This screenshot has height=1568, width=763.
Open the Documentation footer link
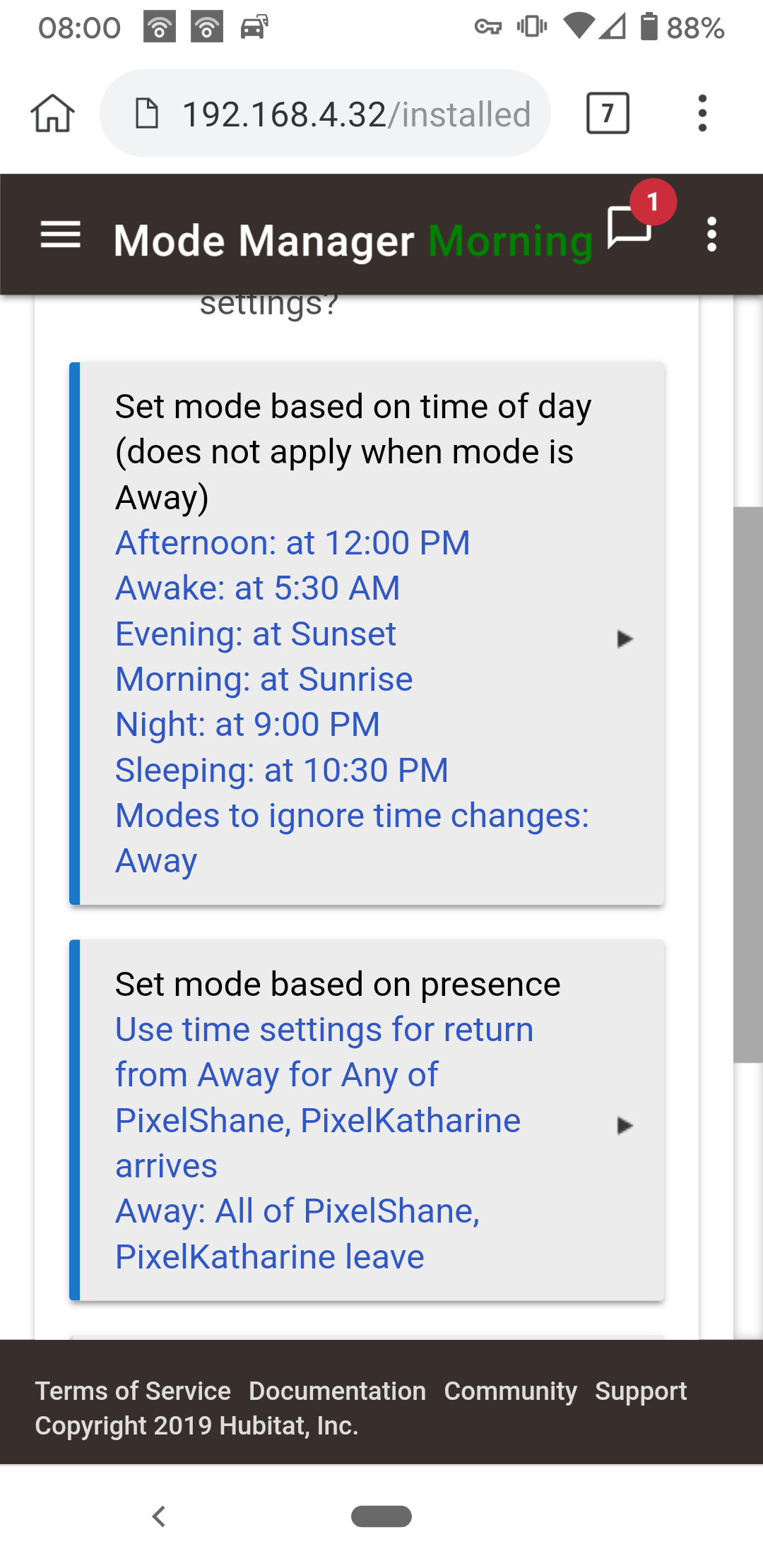point(337,1390)
